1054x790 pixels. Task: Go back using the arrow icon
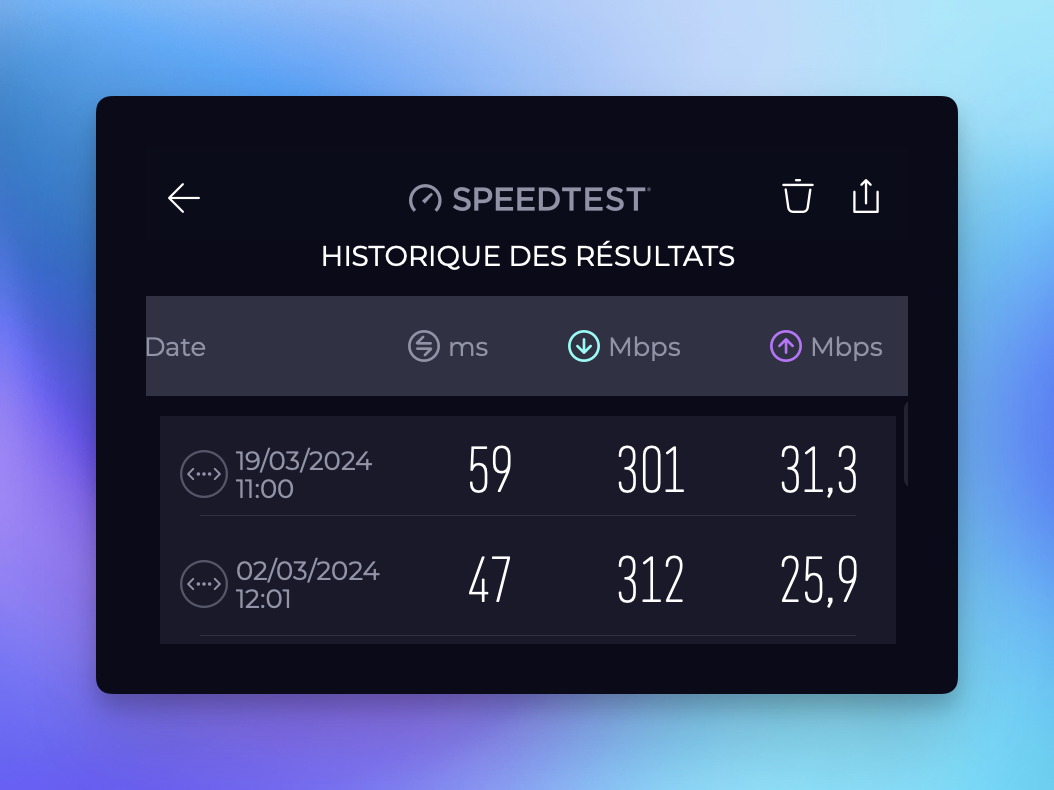(x=184, y=198)
